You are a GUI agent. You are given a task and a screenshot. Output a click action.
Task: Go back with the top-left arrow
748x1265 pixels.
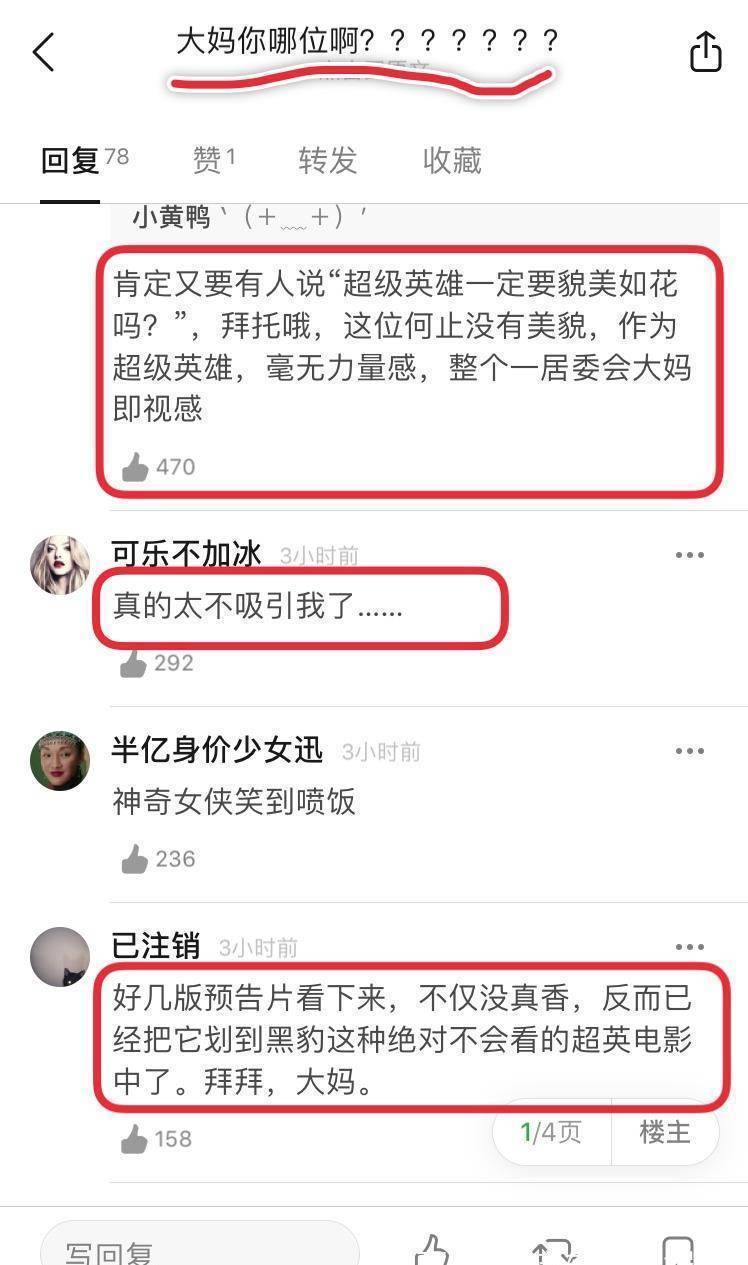click(43, 51)
